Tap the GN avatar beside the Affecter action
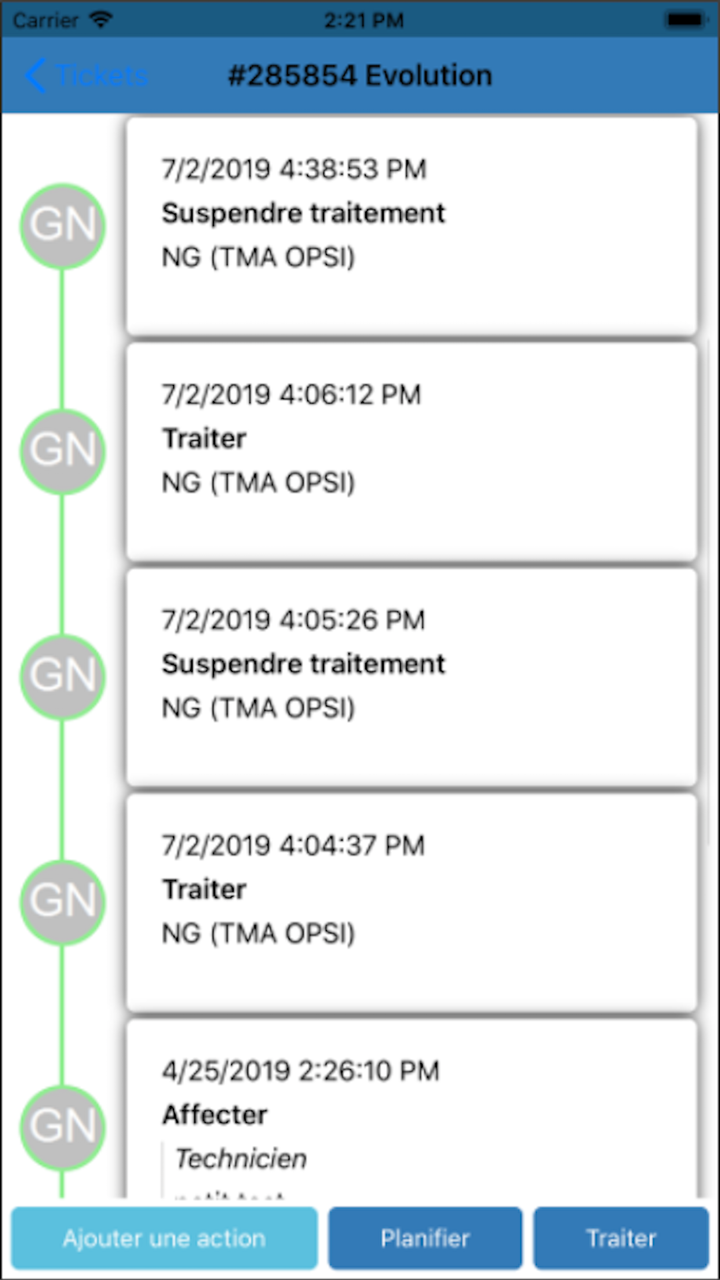Viewport: 720px width, 1280px height. point(62,1126)
